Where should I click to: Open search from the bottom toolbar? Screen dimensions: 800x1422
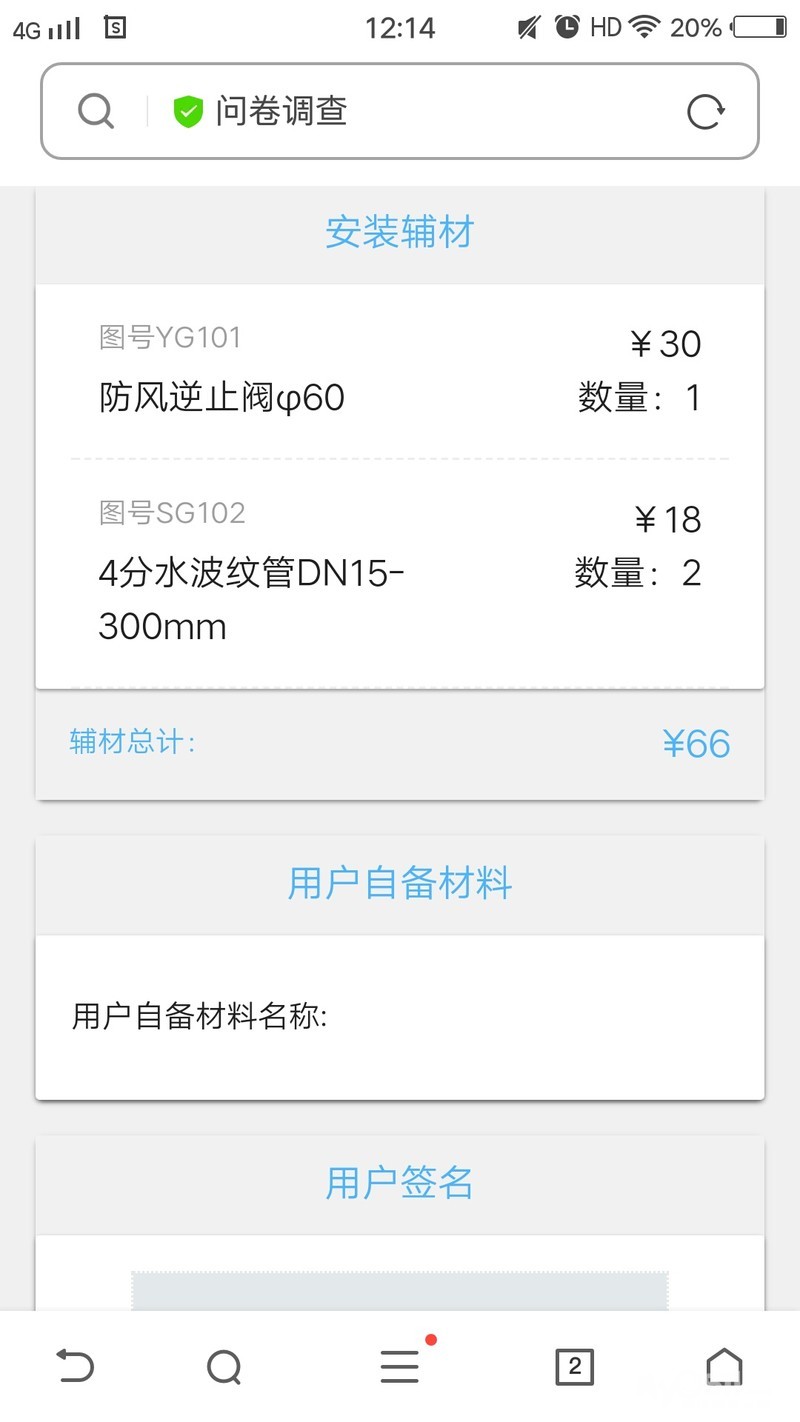224,1366
